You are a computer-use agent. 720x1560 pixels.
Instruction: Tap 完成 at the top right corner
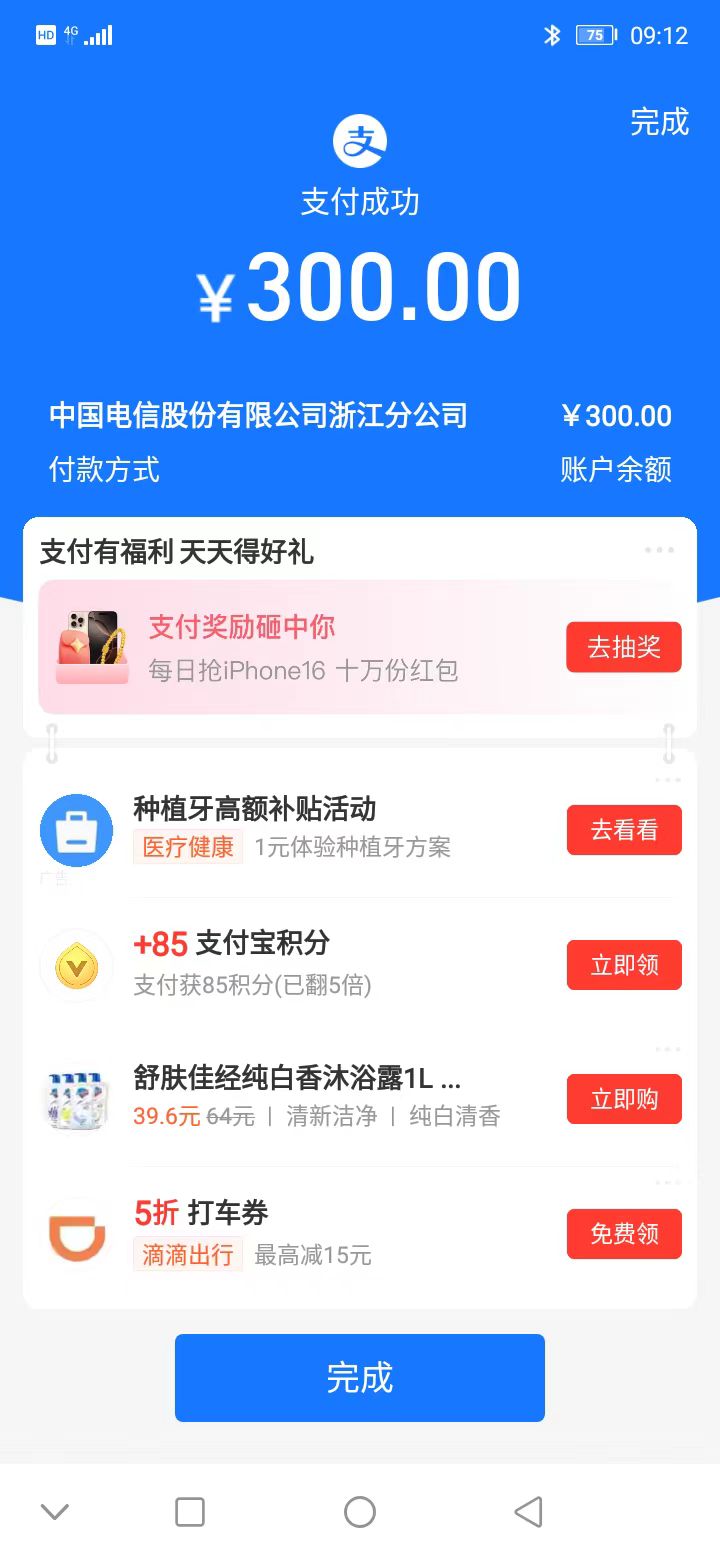tap(659, 122)
